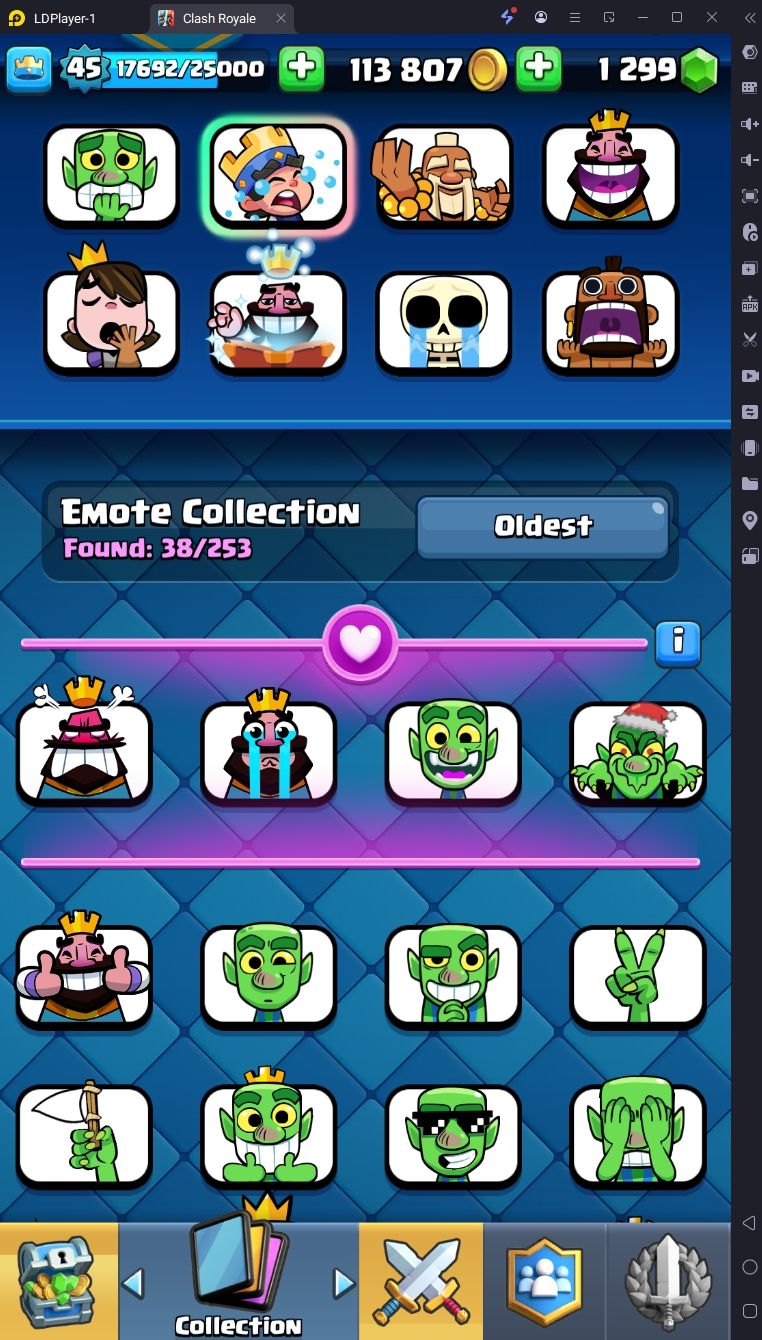Select the goblin with sunglasses emote
The image size is (762, 1340).
(453, 1133)
